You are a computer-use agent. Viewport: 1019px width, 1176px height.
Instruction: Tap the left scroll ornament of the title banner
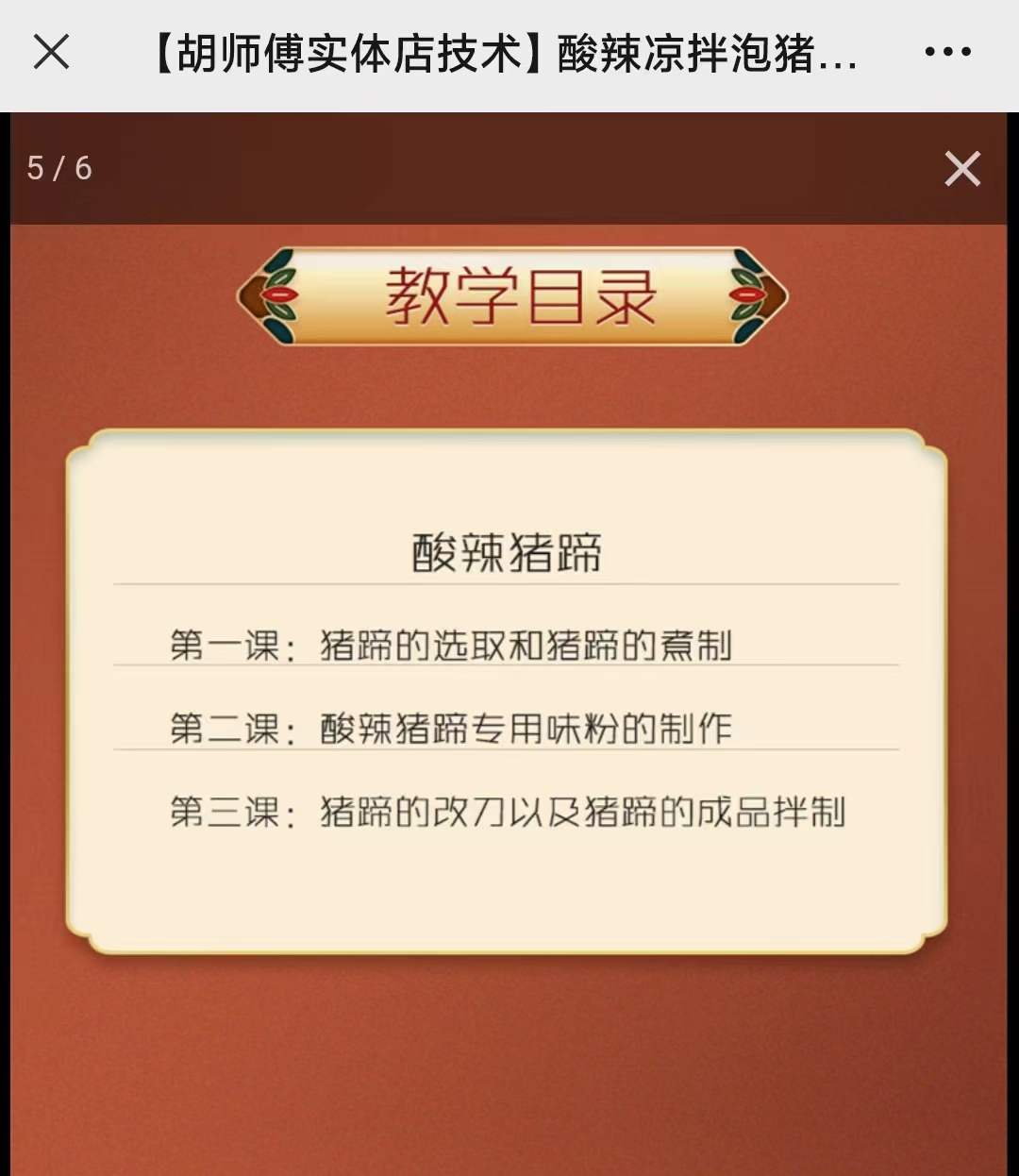[x=269, y=294]
